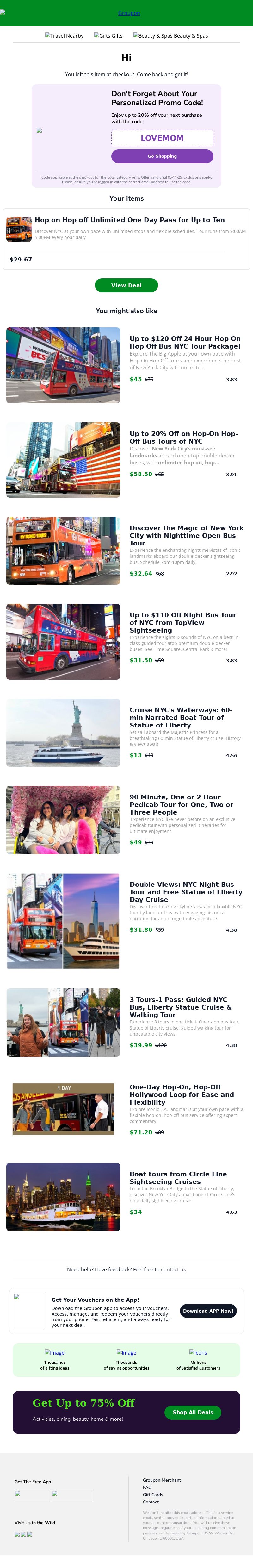Open the Nighttime Open Bus Tour deal

click(186, 535)
